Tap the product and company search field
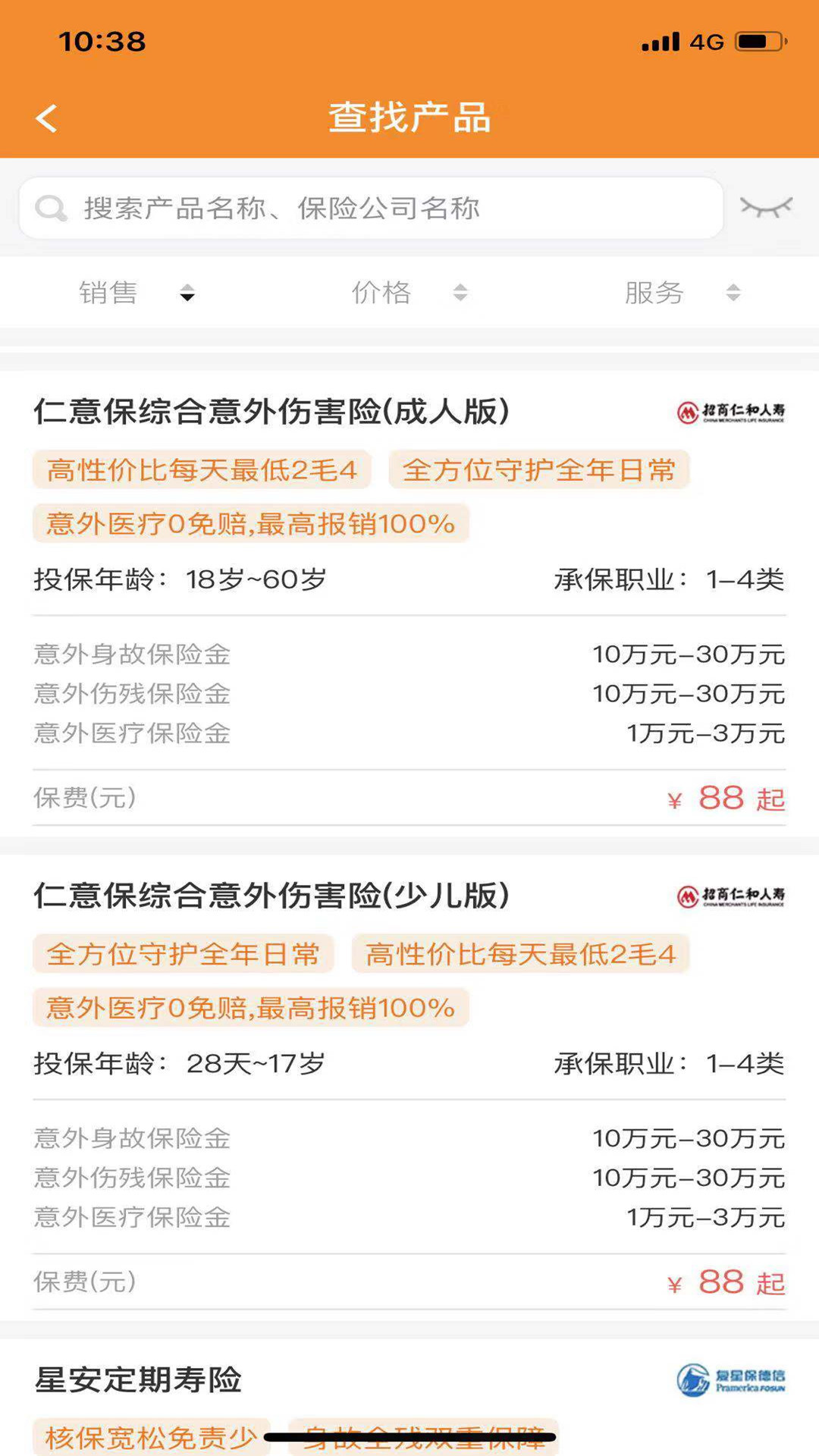Viewport: 819px width, 1456px height. click(370, 209)
